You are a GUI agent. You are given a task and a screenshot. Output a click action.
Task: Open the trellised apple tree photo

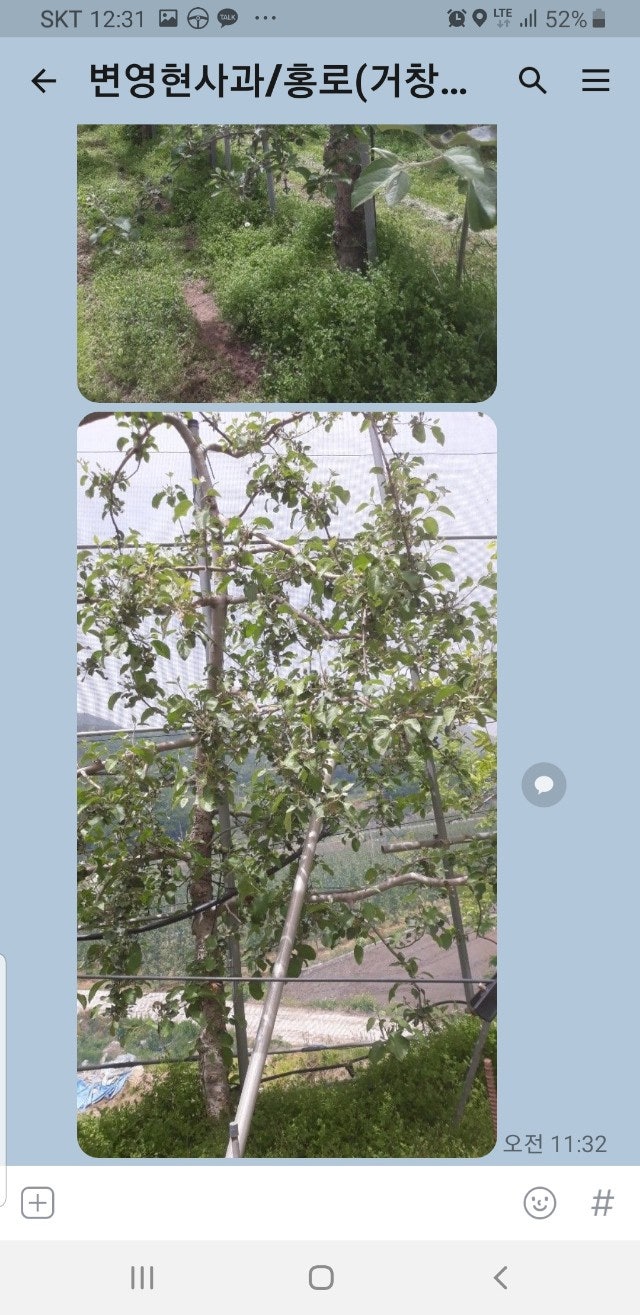point(286,785)
